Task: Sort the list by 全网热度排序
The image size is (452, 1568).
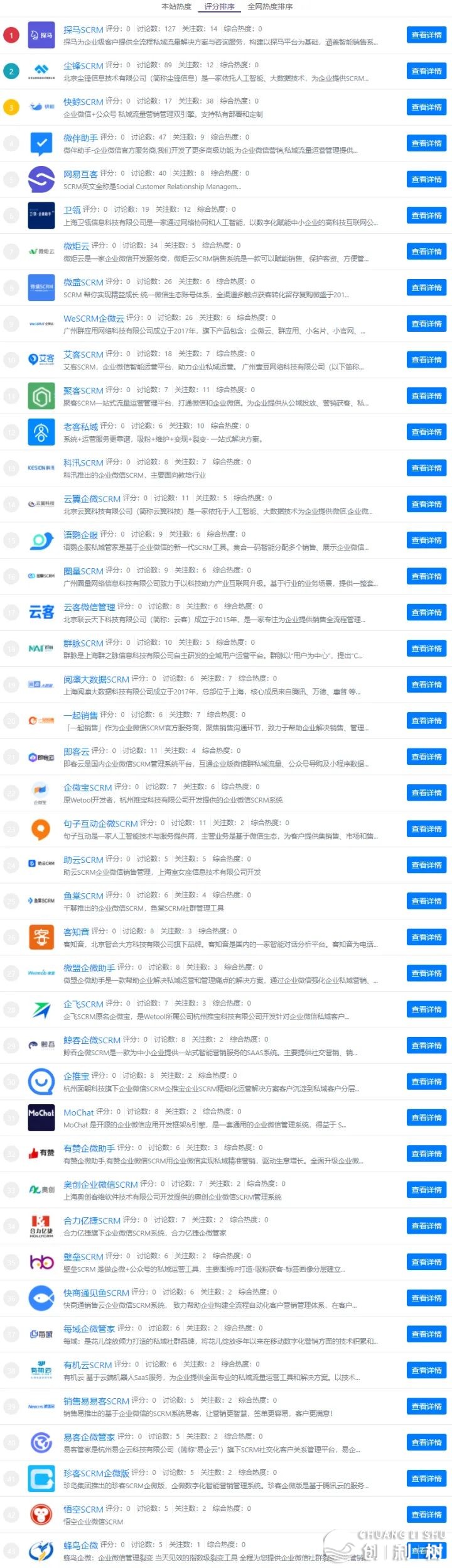Action: pos(270,6)
